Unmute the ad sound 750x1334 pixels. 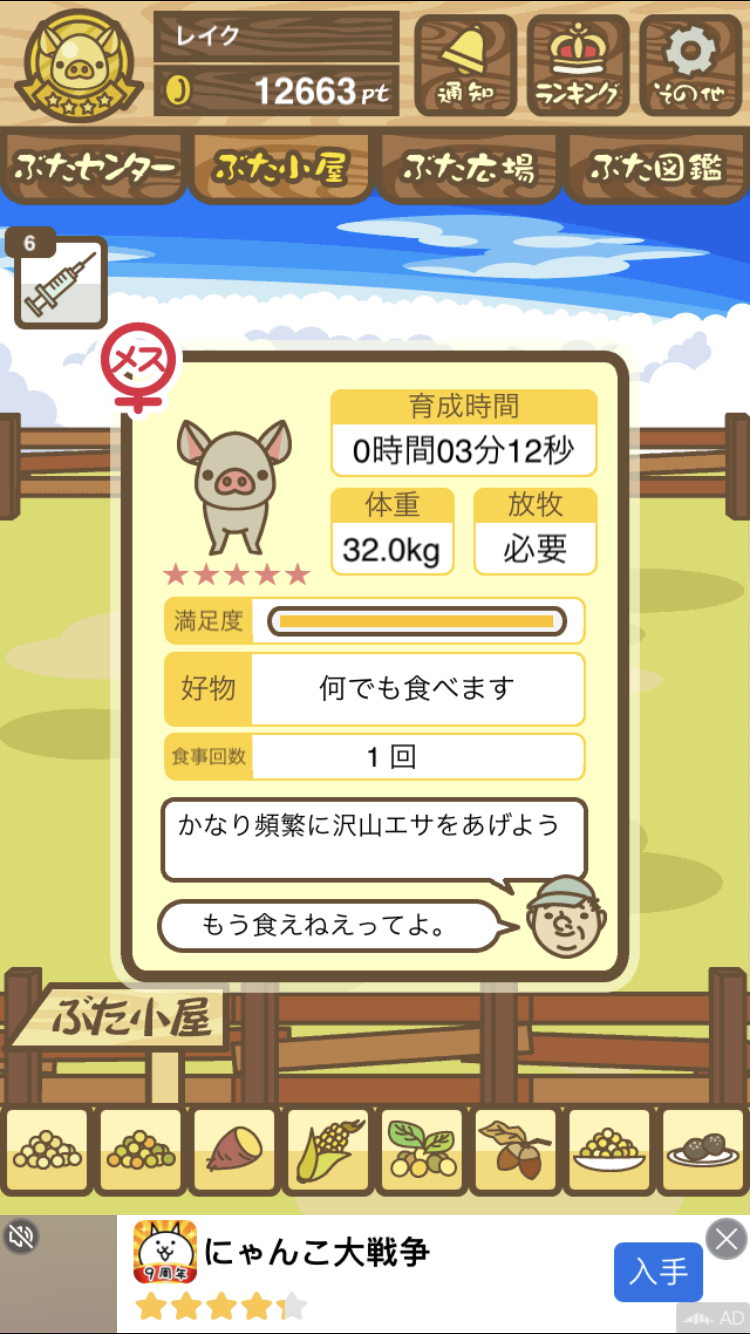(x=20, y=1238)
